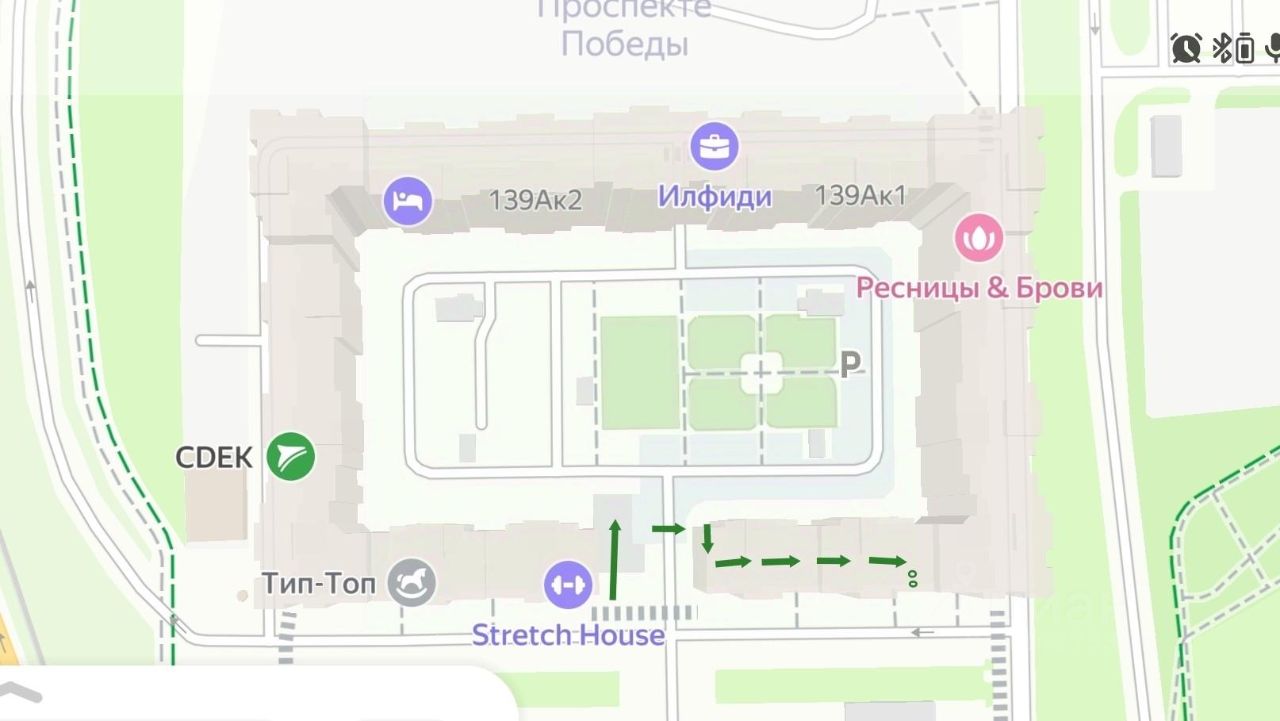The width and height of the screenshot is (1280, 721).
Task: Select the CDEK pickup point marker
Action: click(291, 457)
